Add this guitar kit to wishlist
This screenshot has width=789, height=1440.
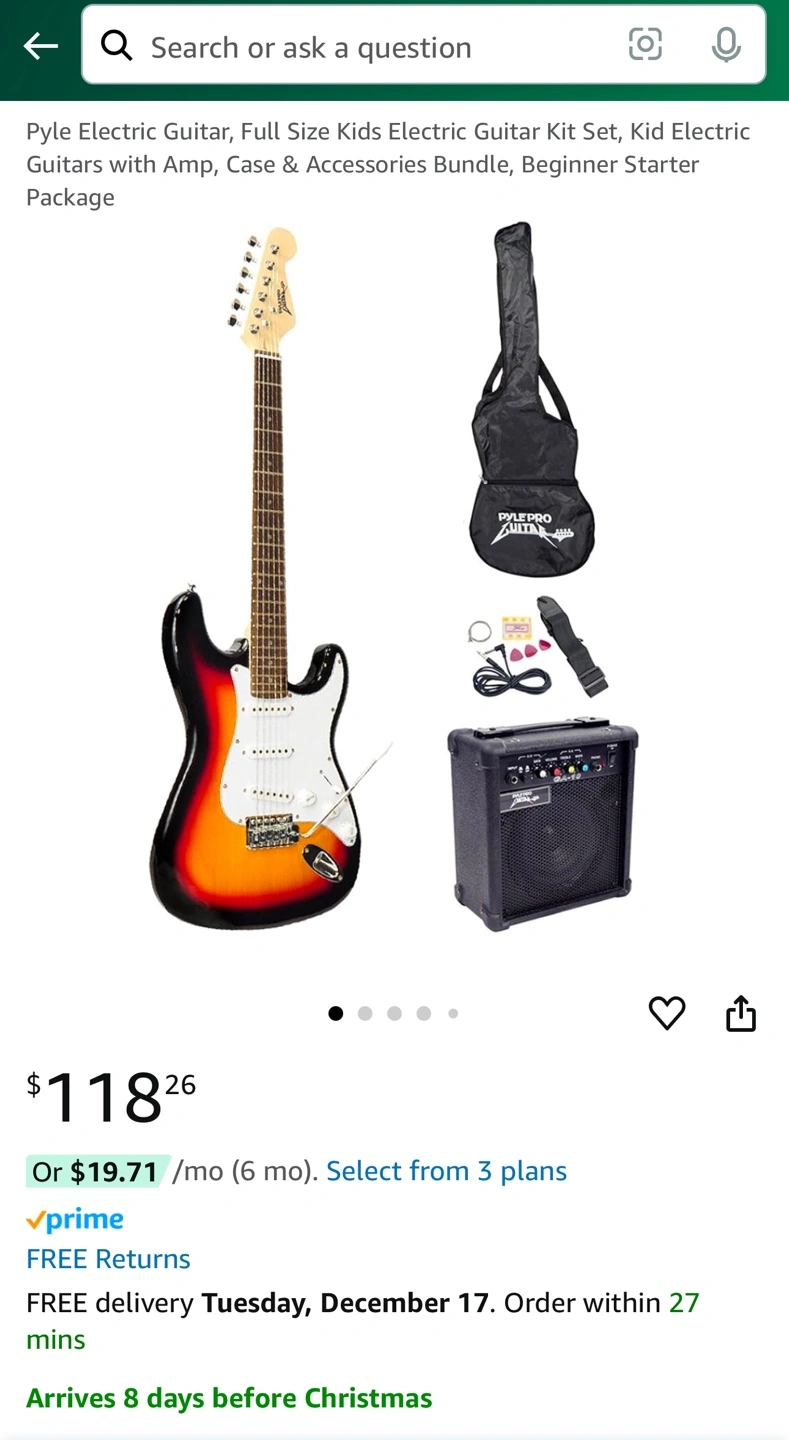point(667,1013)
